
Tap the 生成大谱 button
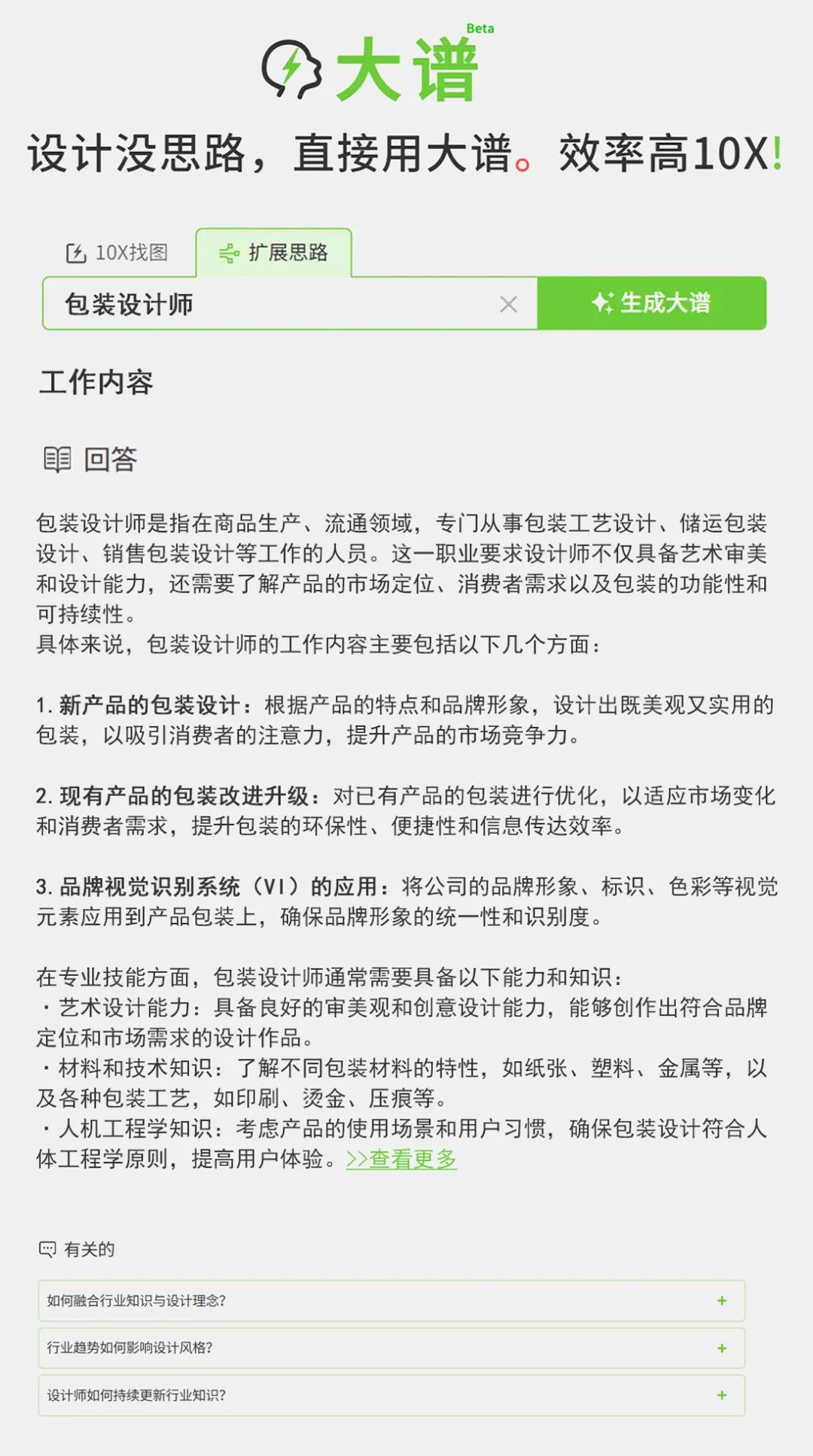[651, 303]
